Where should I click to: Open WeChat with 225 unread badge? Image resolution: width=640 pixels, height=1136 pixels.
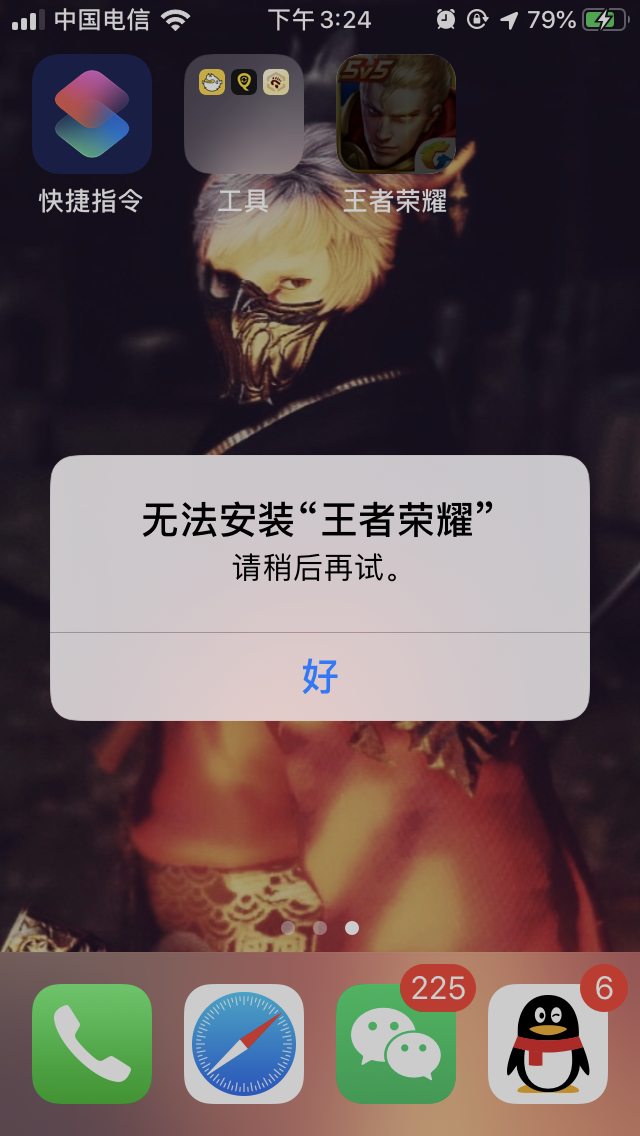point(396,1043)
